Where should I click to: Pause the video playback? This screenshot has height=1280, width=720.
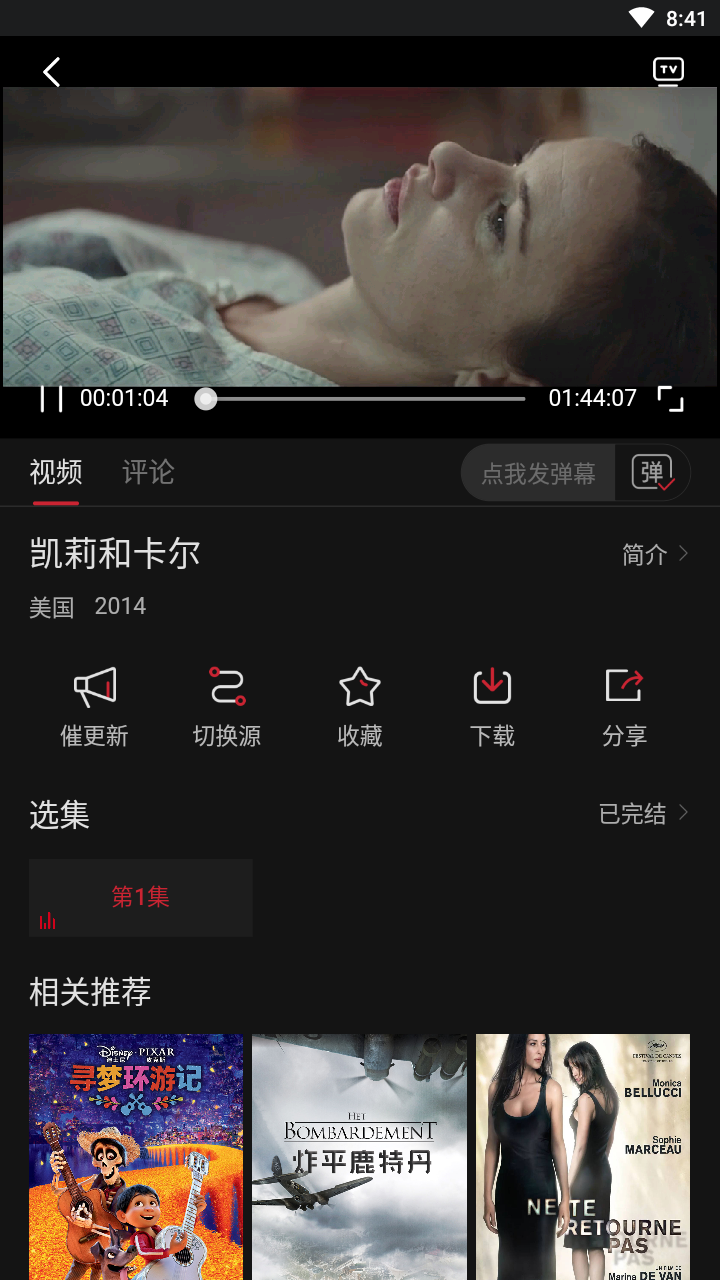pos(51,398)
